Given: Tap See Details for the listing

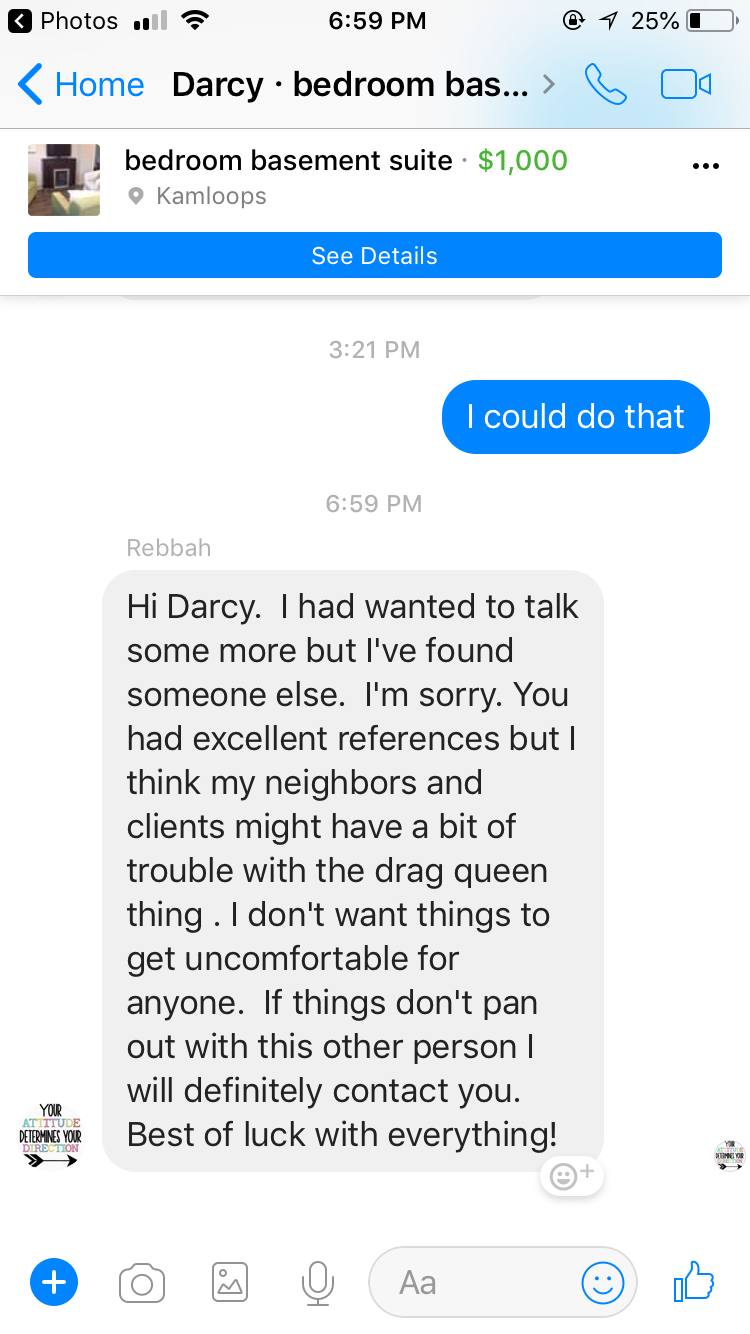Looking at the screenshot, I should (x=374, y=255).
